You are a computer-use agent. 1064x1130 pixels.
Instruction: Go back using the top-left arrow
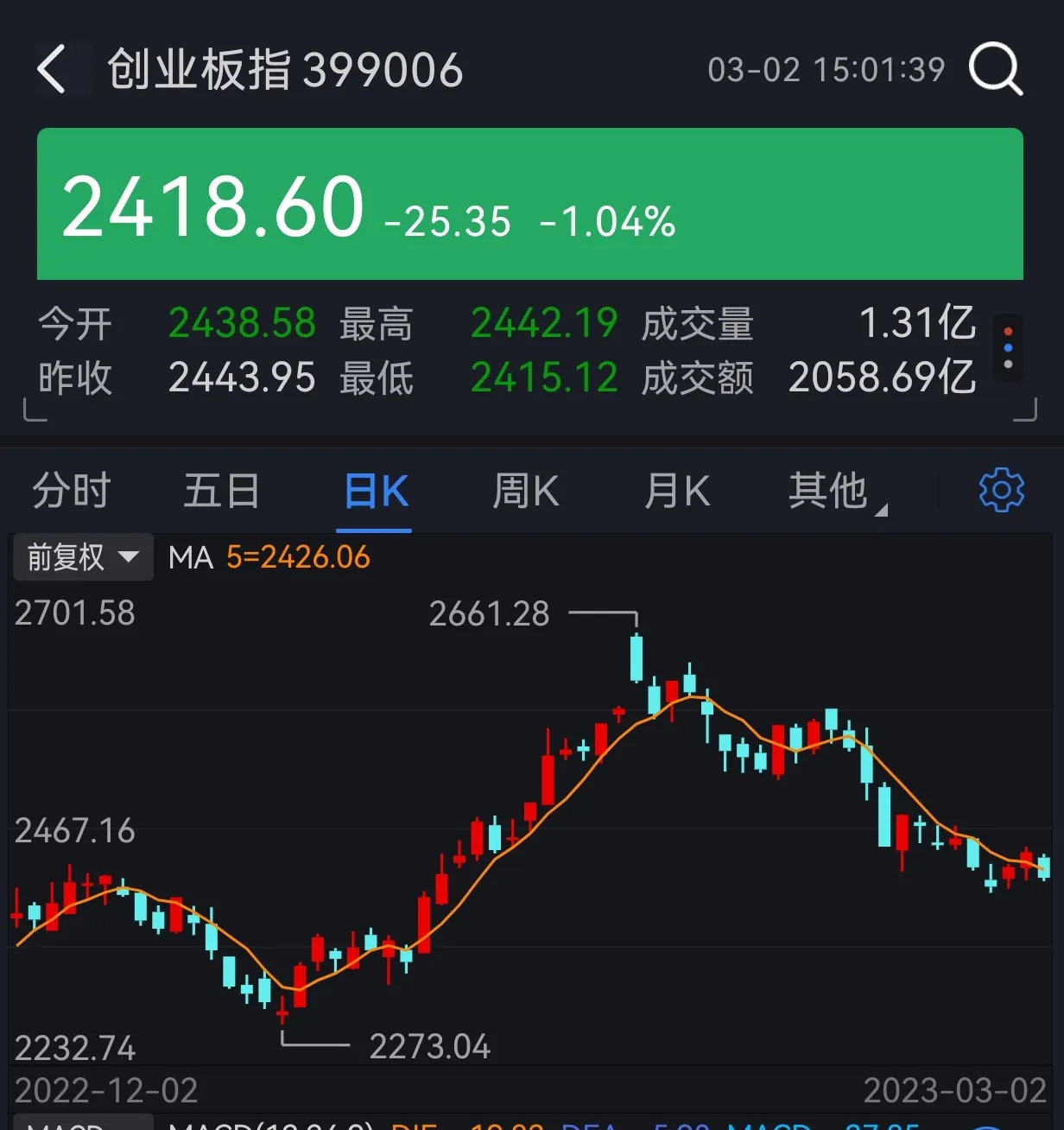pyautogui.click(x=52, y=69)
